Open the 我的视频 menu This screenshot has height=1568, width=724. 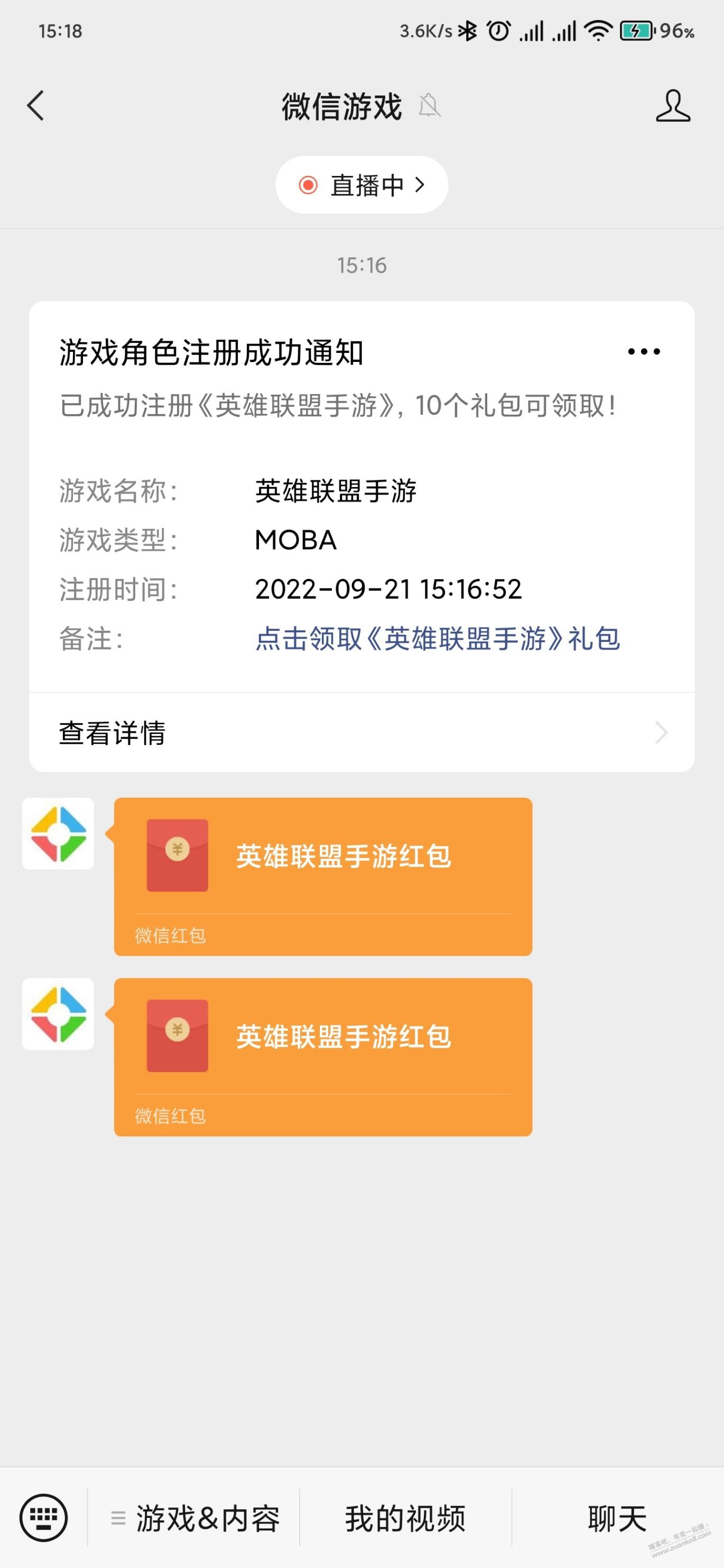pos(405,1517)
